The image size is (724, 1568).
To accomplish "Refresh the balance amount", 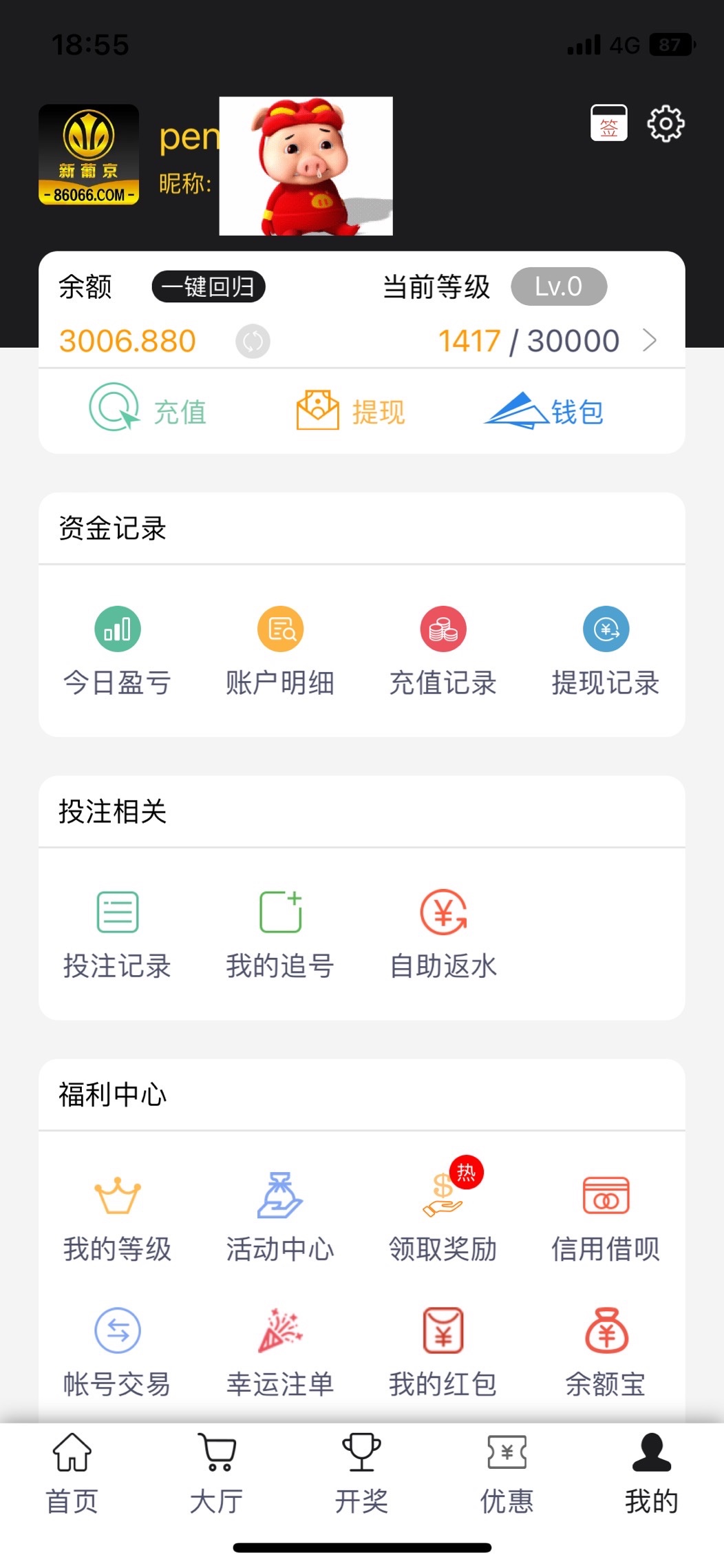I will (x=253, y=342).
